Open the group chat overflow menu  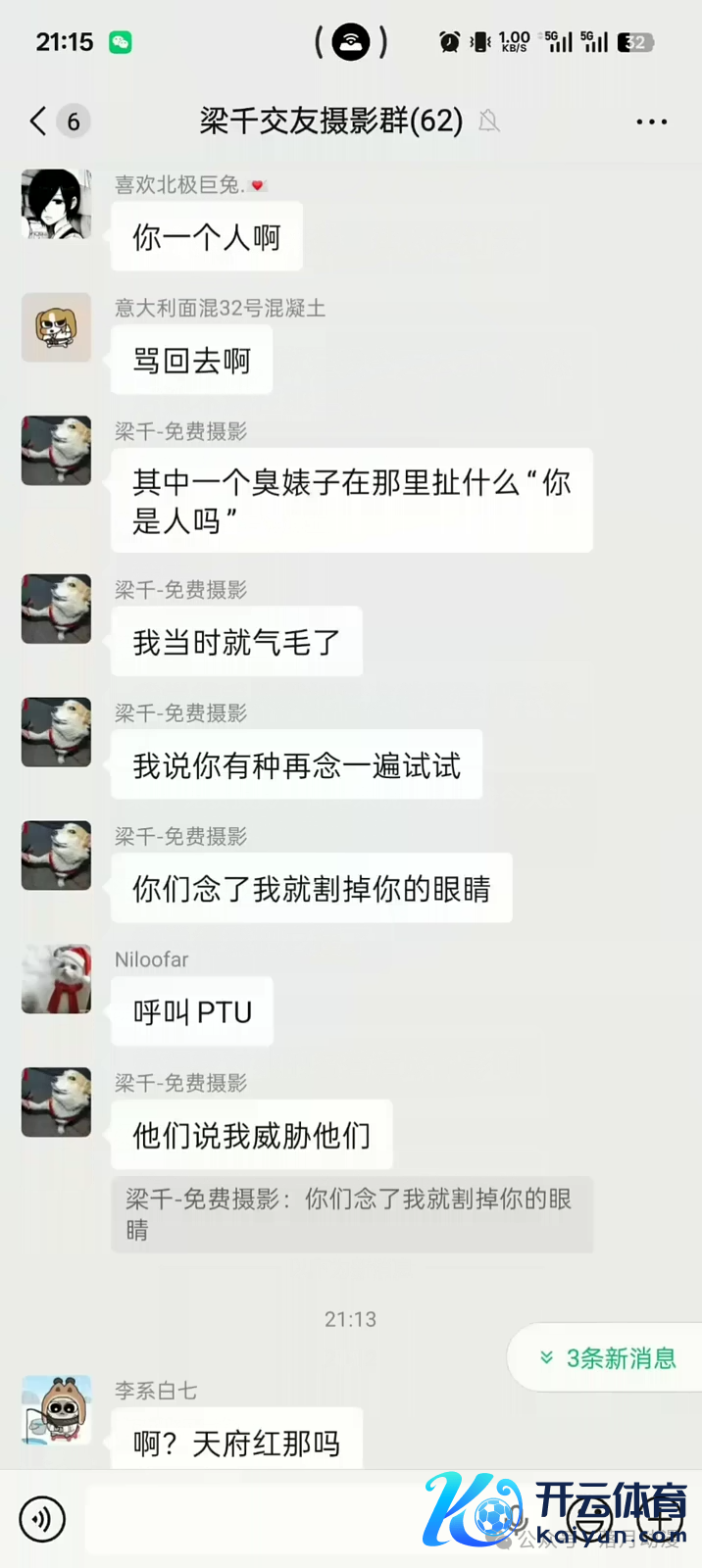pos(651,122)
